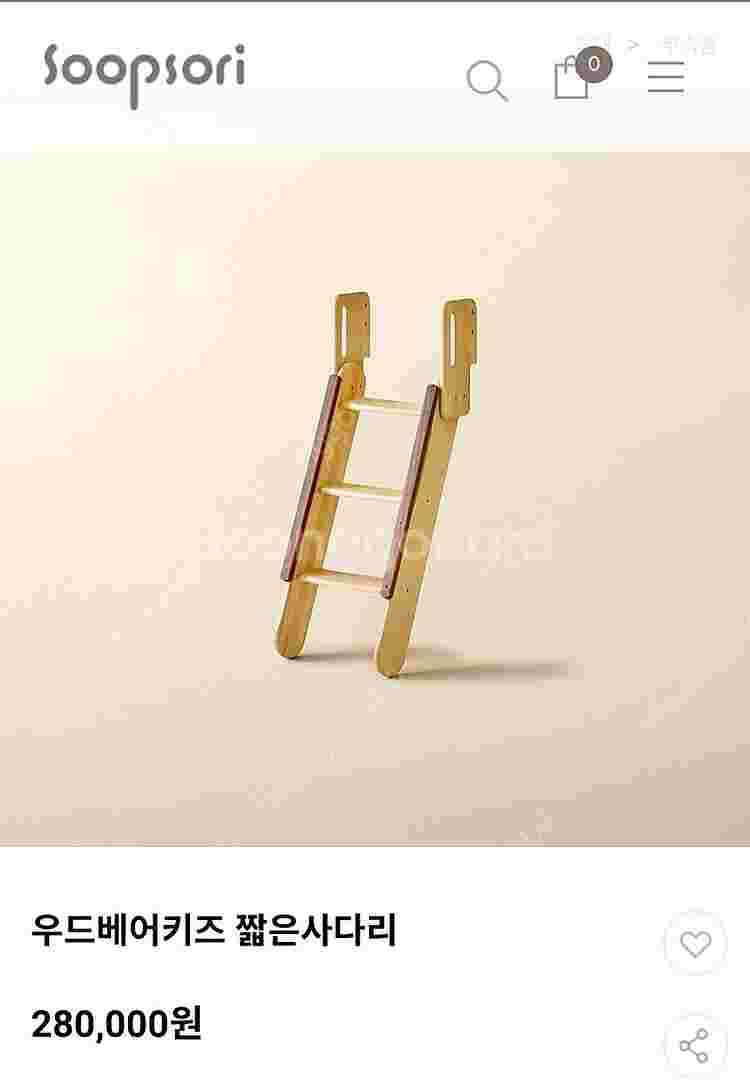
Task: Share this product
Action: 694,1045
